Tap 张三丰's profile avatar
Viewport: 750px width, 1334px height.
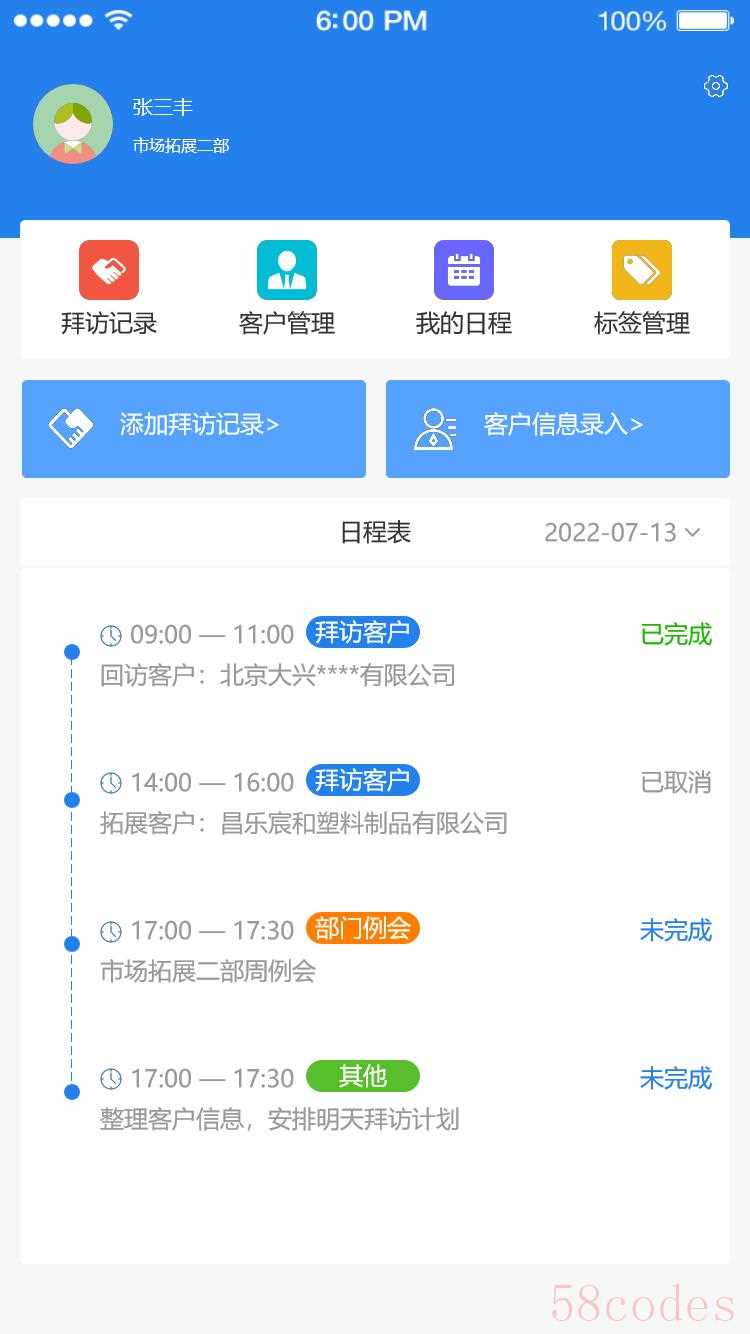coord(73,124)
